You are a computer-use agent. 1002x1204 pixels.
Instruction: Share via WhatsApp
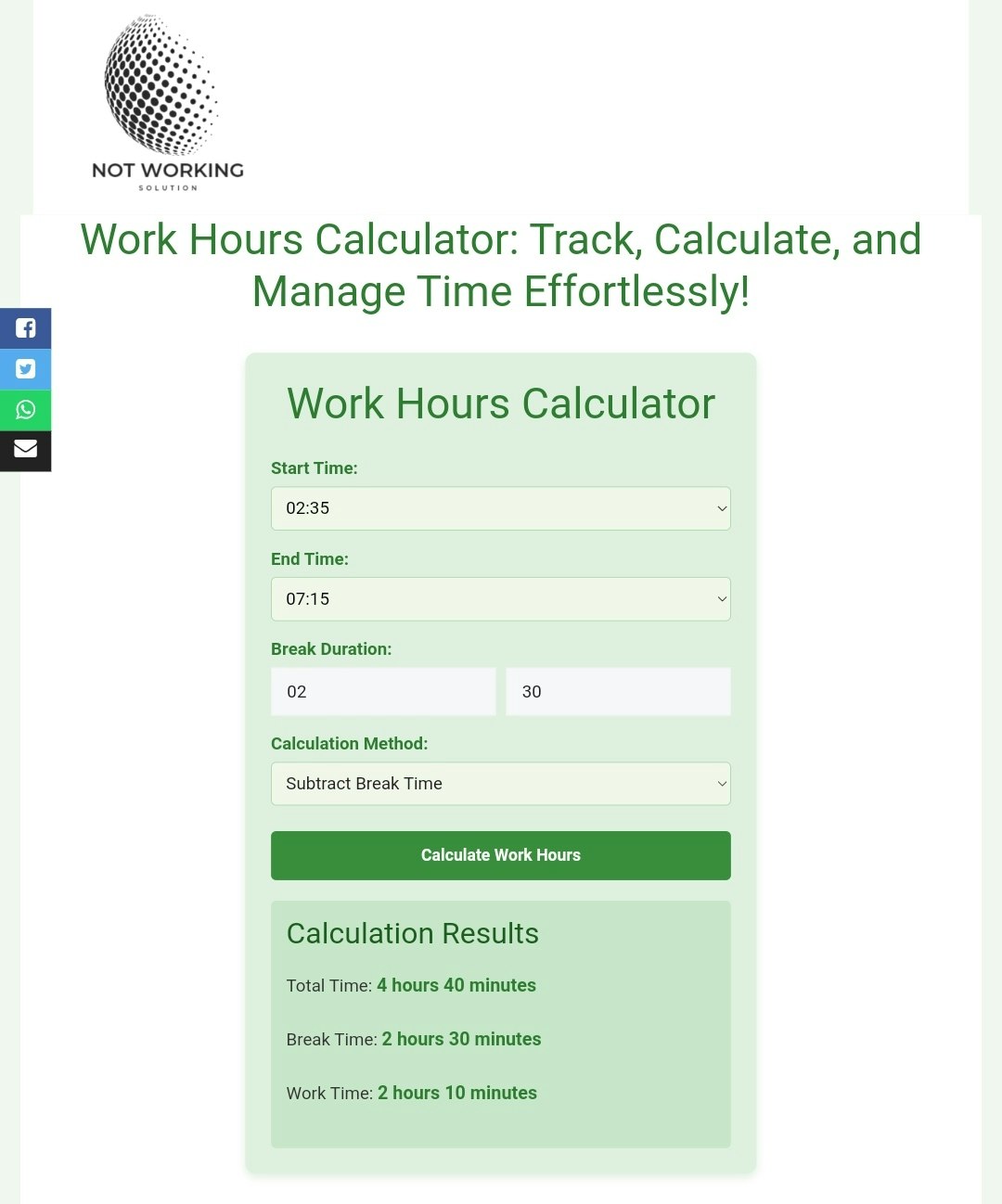(25, 410)
